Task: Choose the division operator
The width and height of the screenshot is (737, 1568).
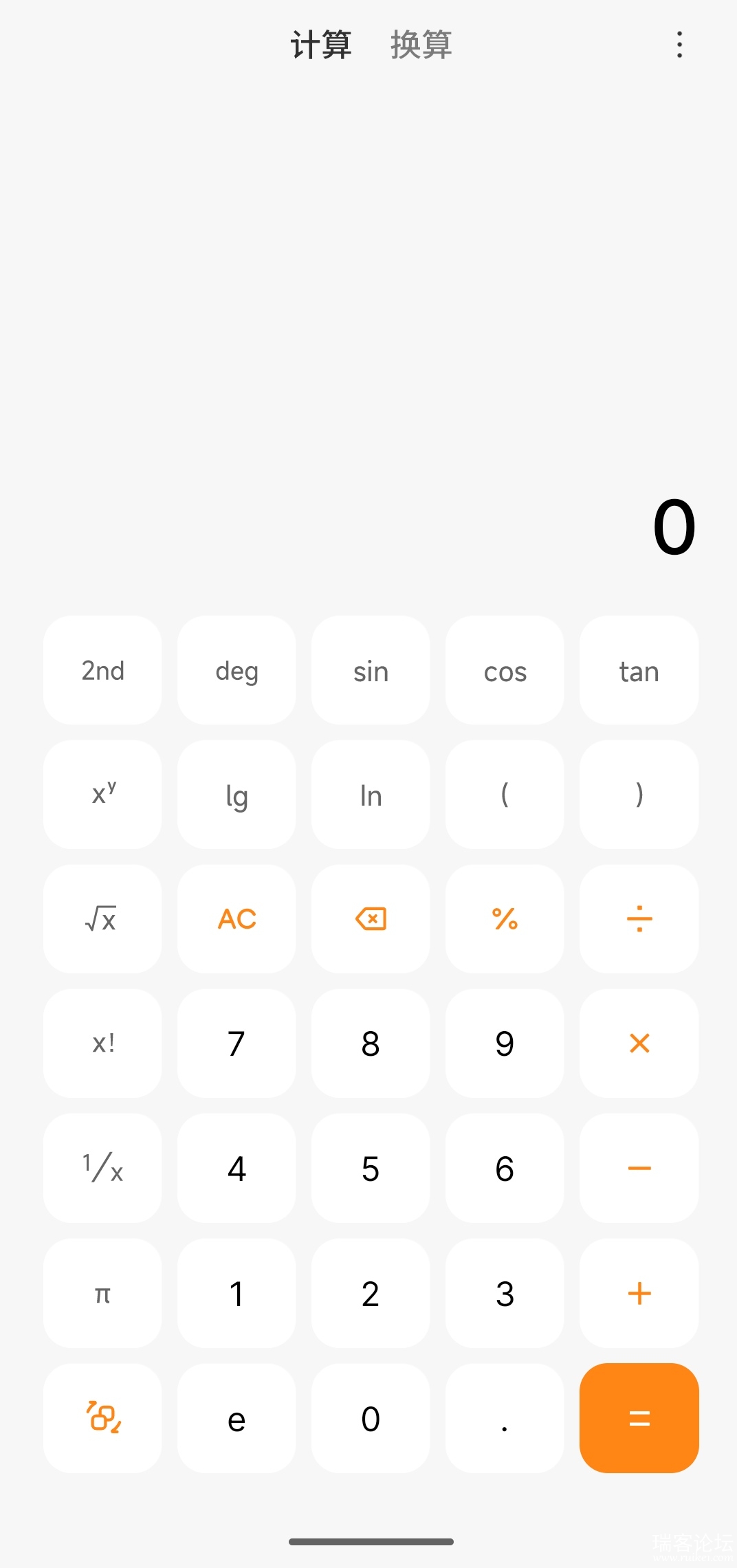Action: [639, 918]
